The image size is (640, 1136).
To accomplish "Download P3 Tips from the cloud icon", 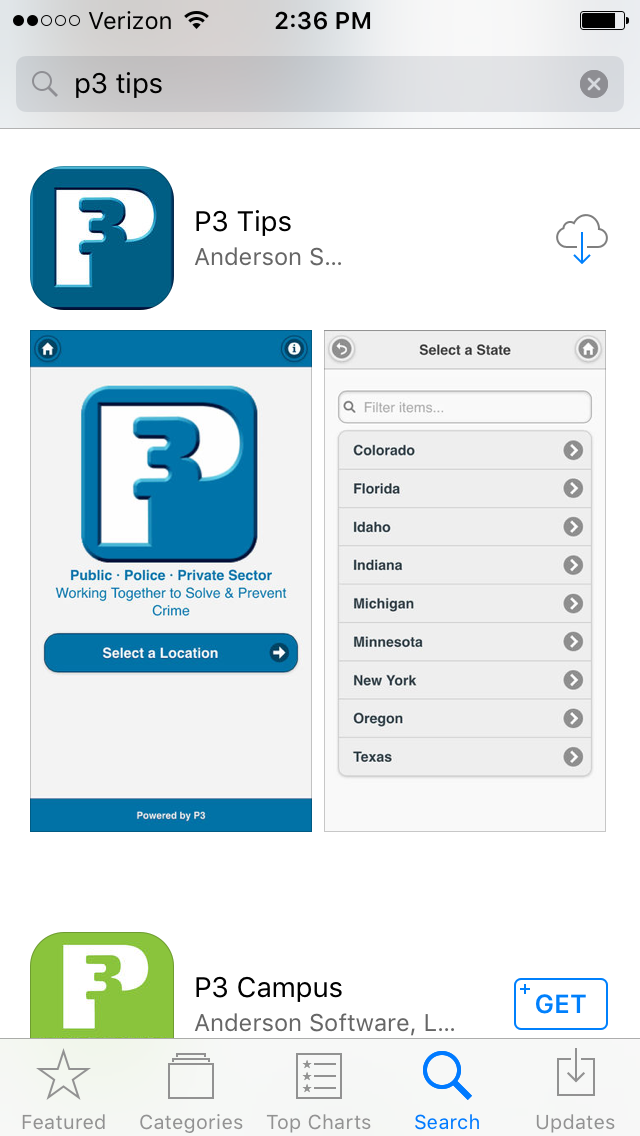I will (581, 238).
